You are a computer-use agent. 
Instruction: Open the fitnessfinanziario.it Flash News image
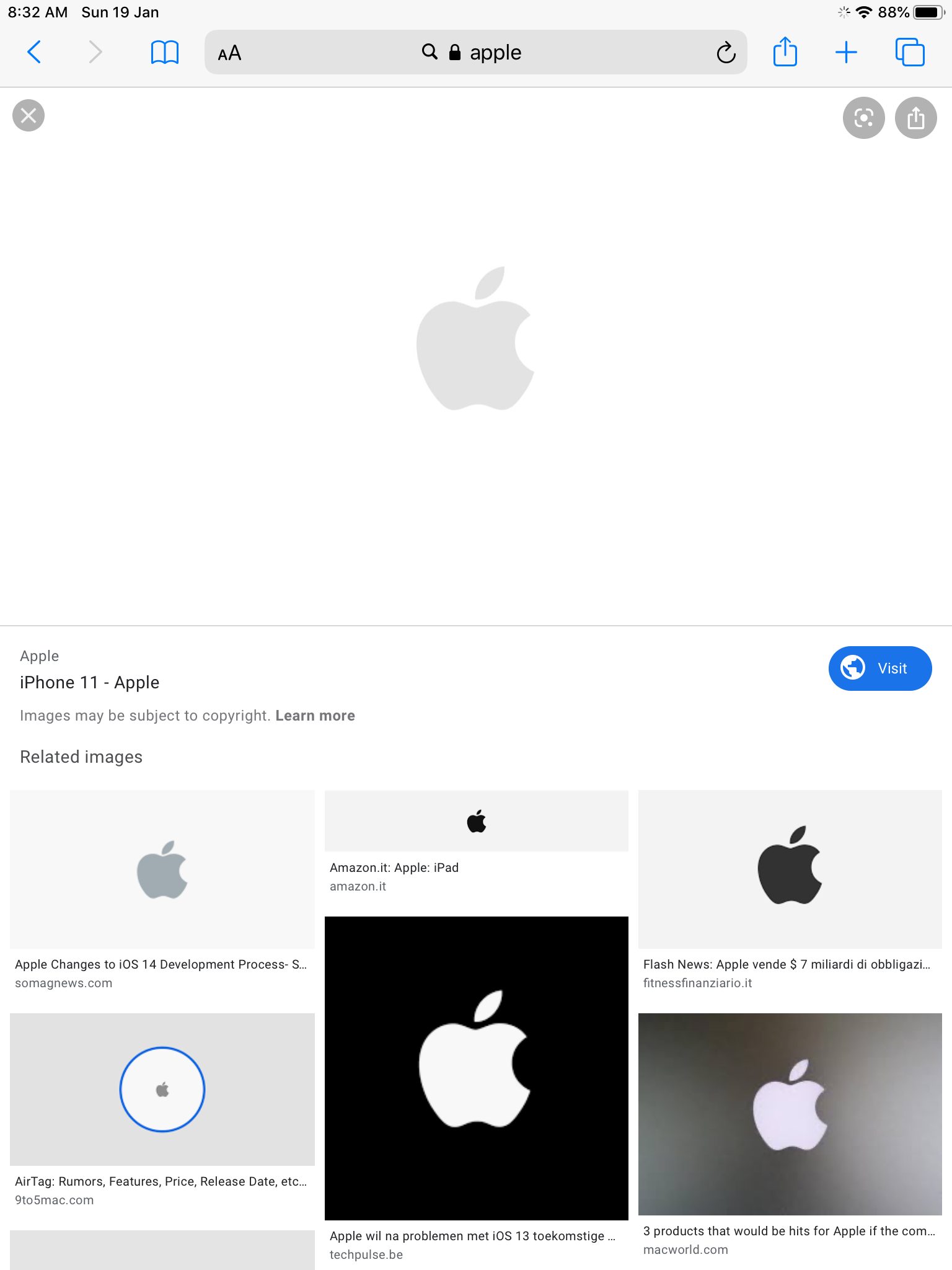pyautogui.click(x=790, y=869)
